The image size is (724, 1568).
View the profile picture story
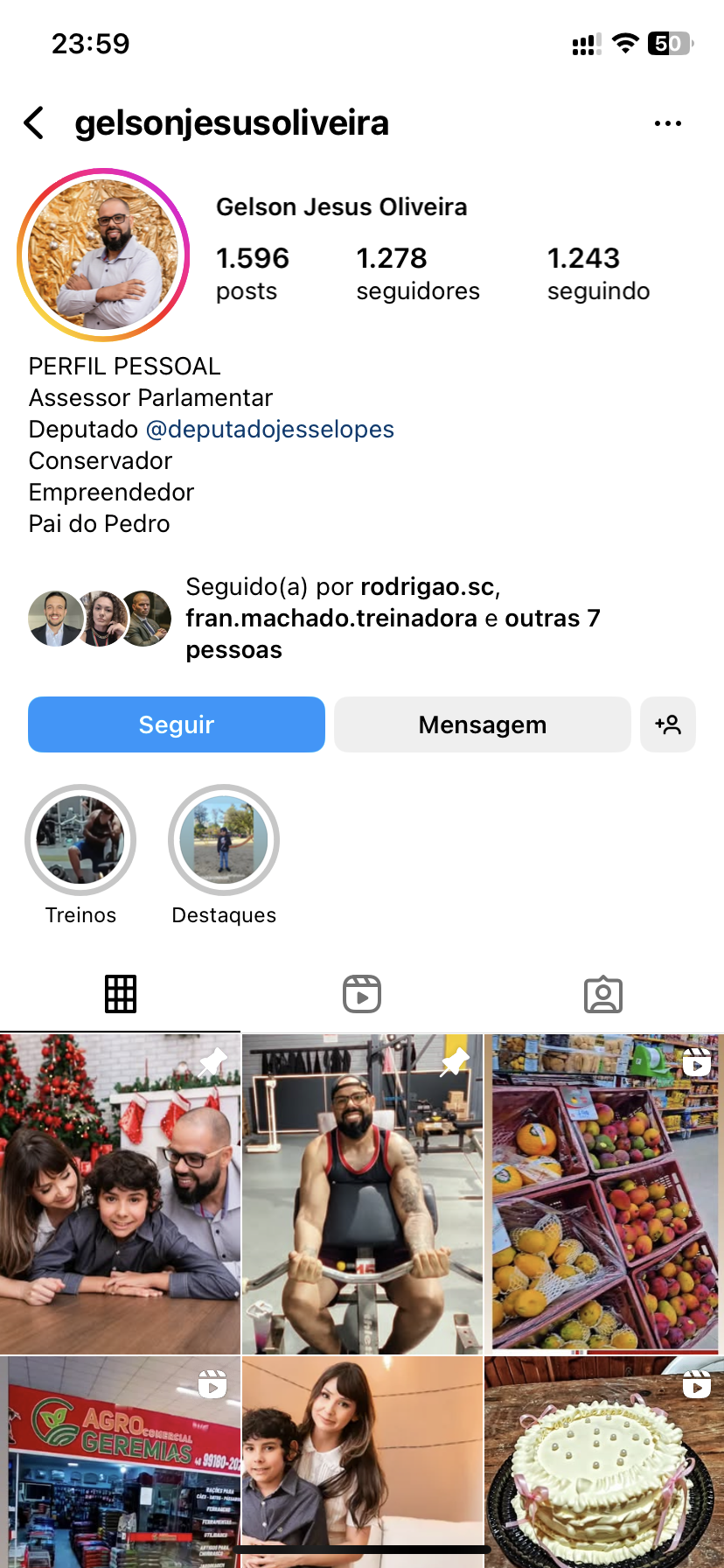pos(103,255)
